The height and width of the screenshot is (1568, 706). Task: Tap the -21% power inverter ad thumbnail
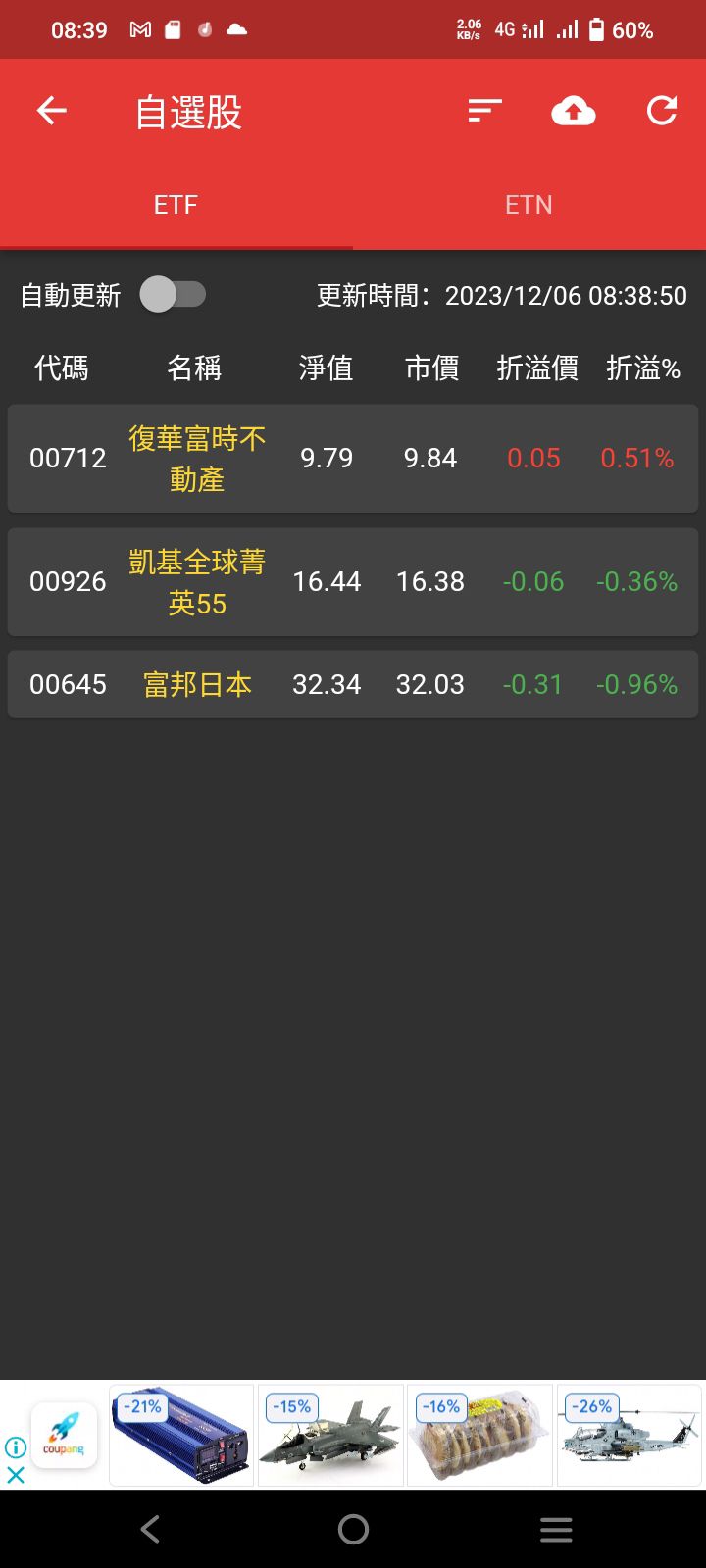click(181, 1434)
